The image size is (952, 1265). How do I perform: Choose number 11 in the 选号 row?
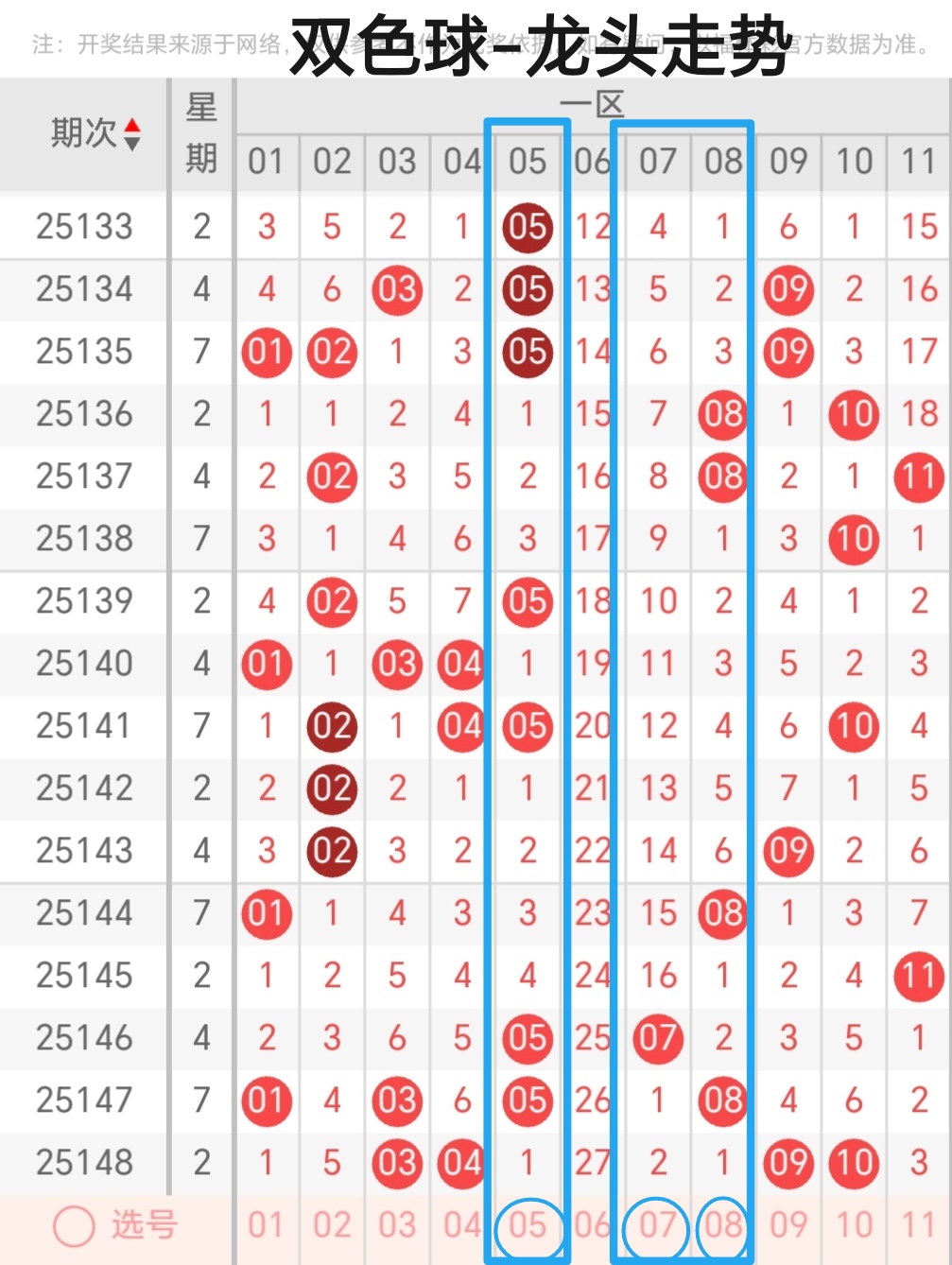(919, 1226)
